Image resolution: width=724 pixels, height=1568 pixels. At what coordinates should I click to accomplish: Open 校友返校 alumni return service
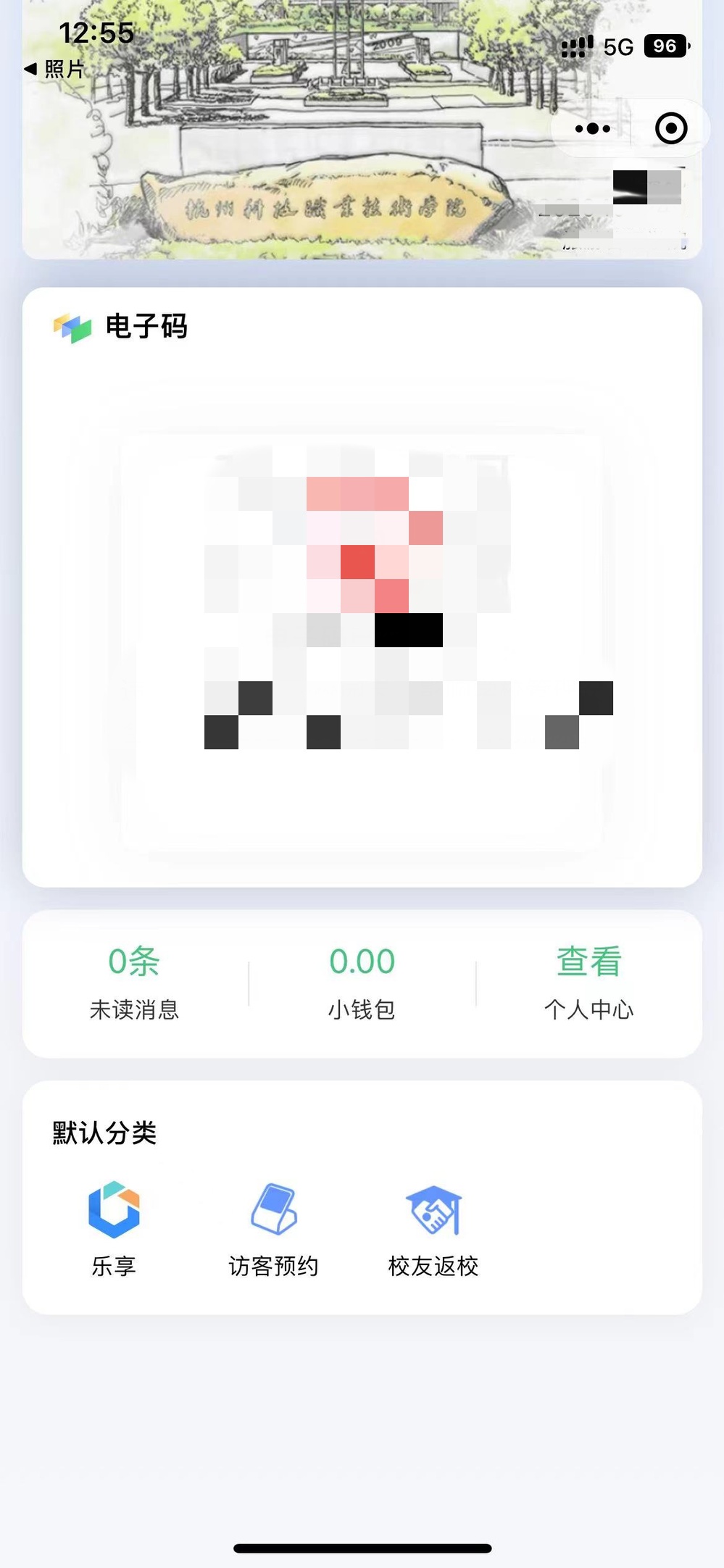pyautogui.click(x=433, y=1227)
